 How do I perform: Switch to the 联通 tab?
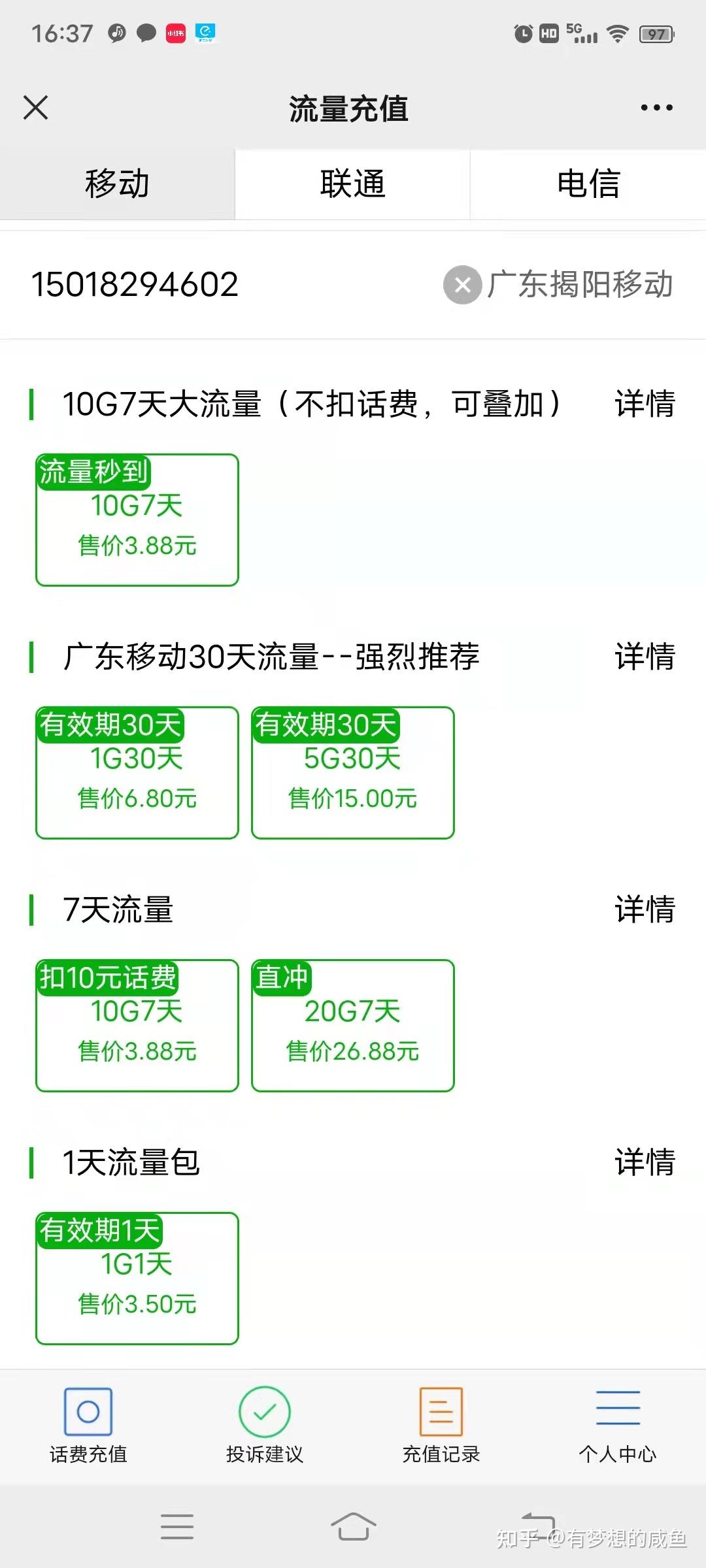(352, 184)
